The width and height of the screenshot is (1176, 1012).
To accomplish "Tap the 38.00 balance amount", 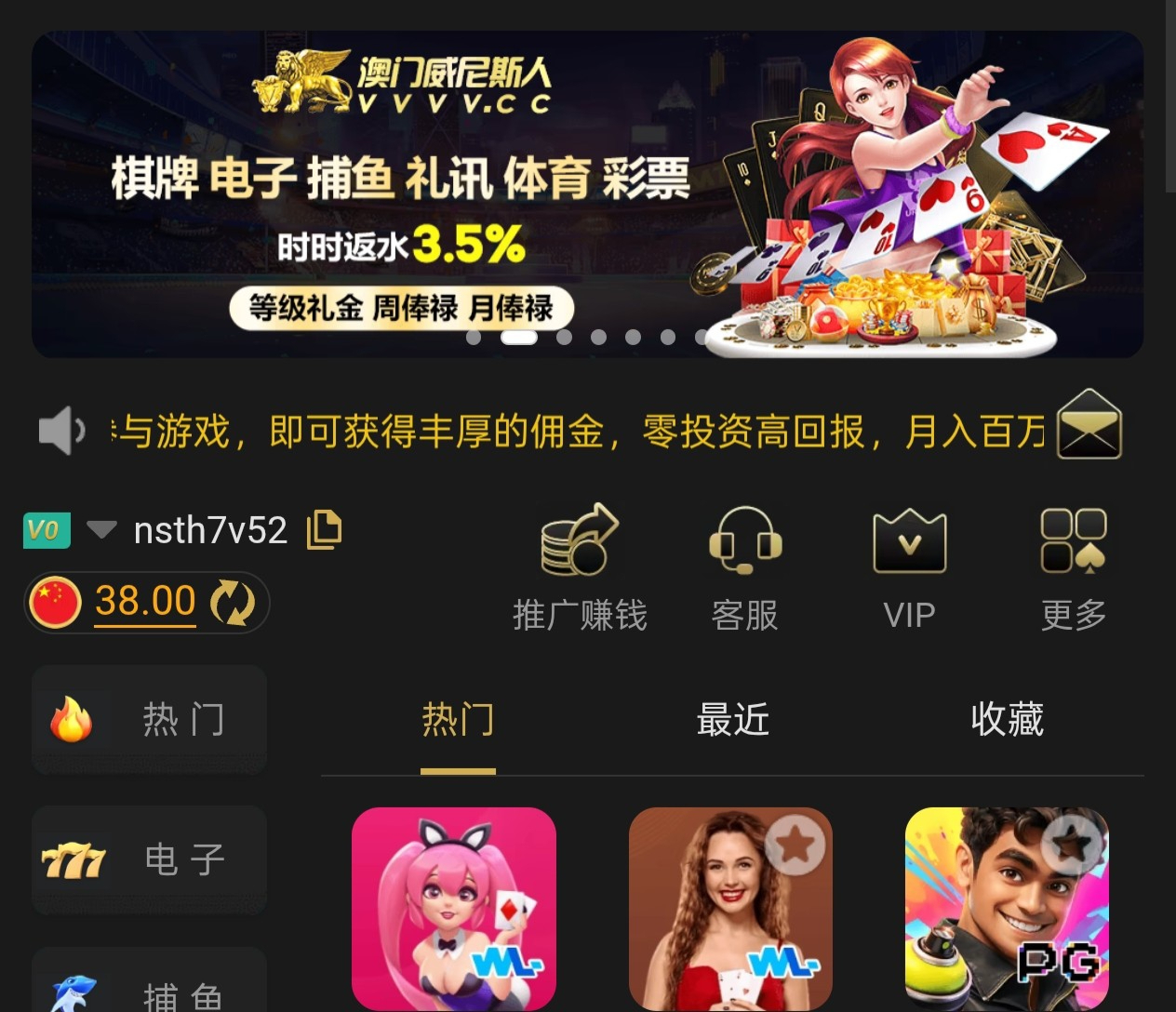I will coord(145,602).
